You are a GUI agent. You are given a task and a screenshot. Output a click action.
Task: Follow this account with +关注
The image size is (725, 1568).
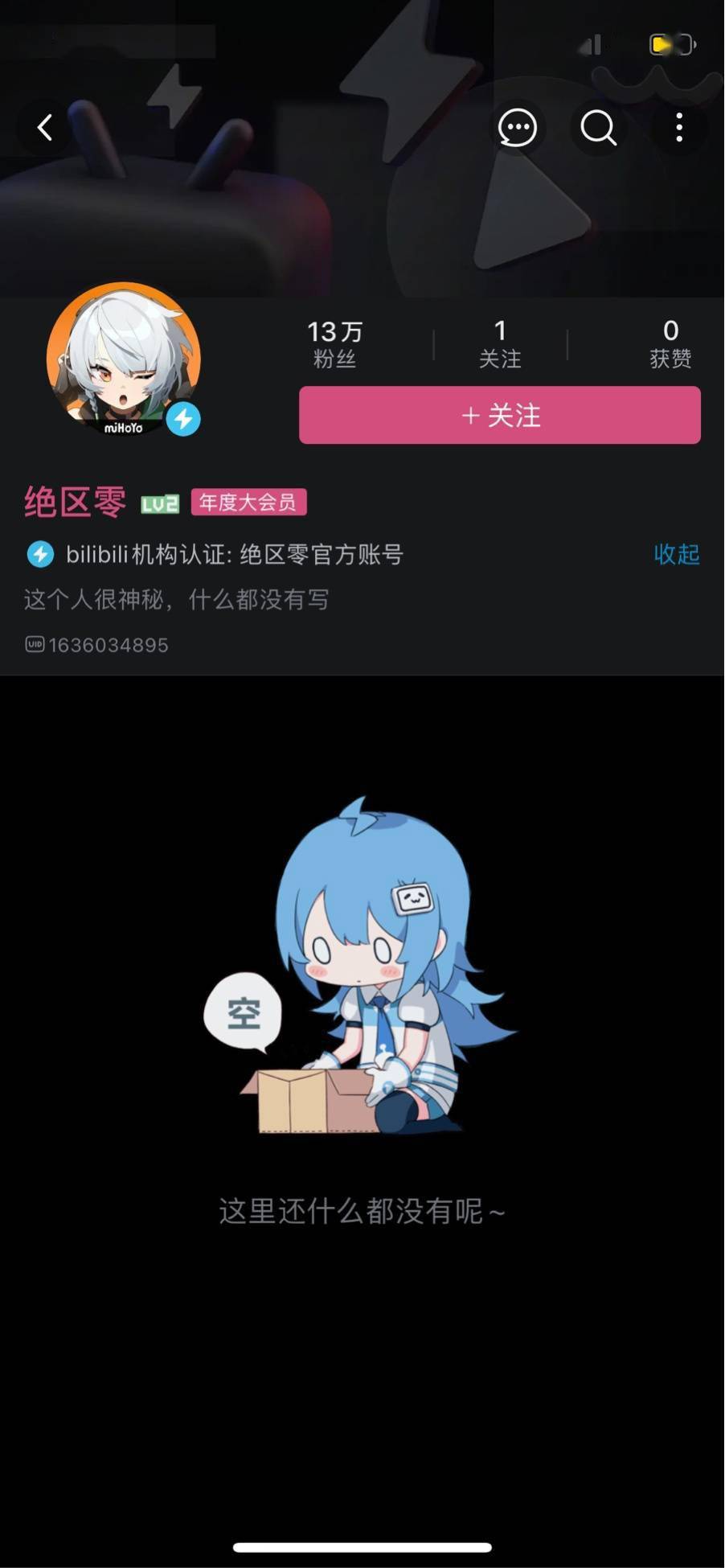499,415
